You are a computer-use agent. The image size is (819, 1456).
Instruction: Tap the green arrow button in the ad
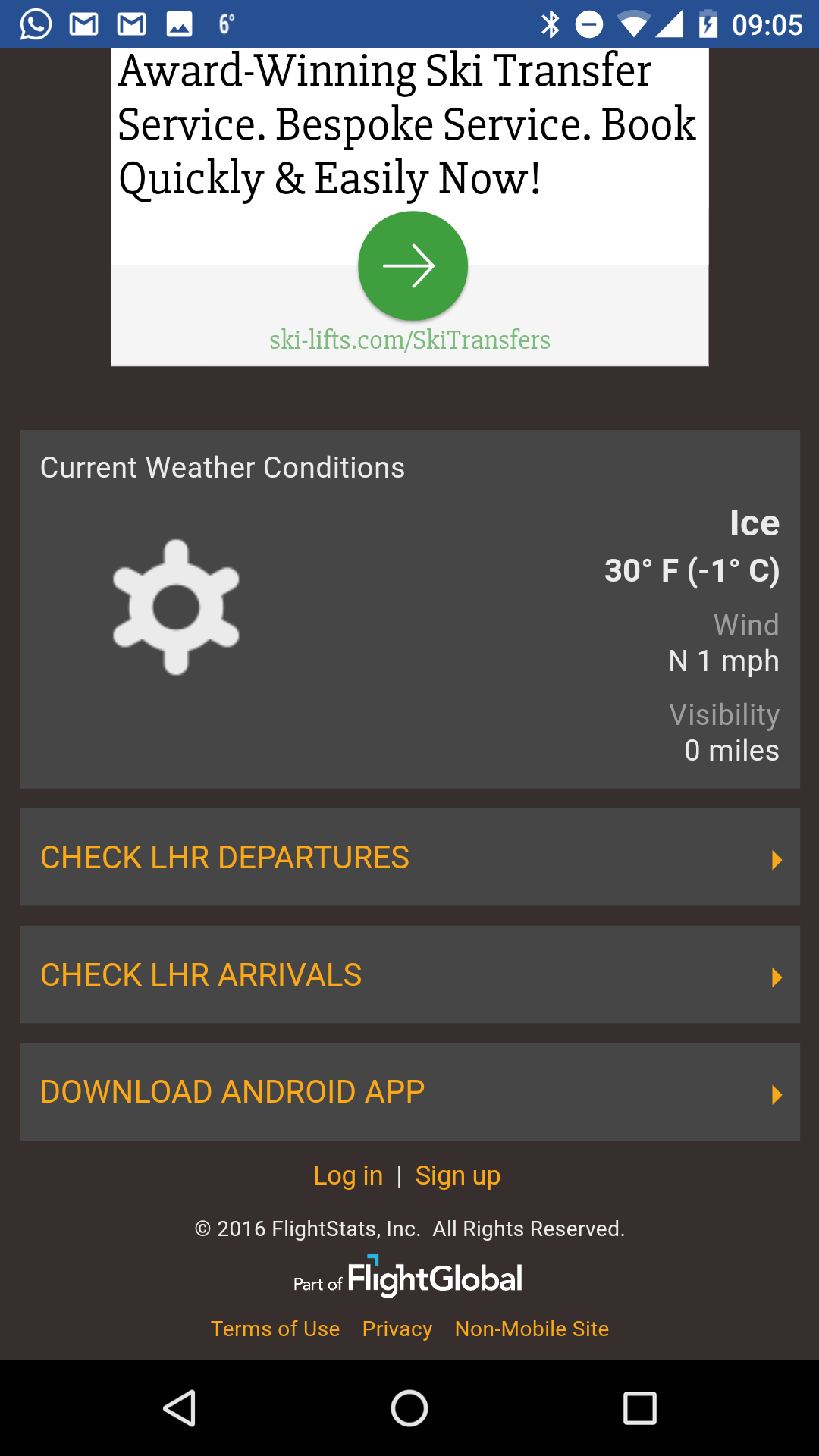click(413, 265)
